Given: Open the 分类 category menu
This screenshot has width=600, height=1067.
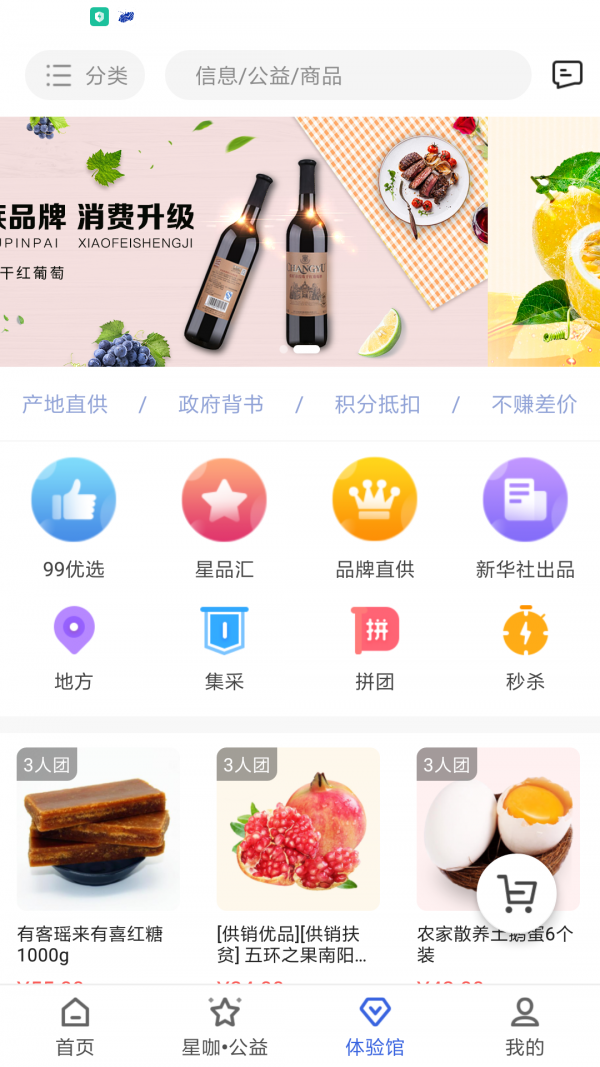Looking at the screenshot, I should [85, 75].
